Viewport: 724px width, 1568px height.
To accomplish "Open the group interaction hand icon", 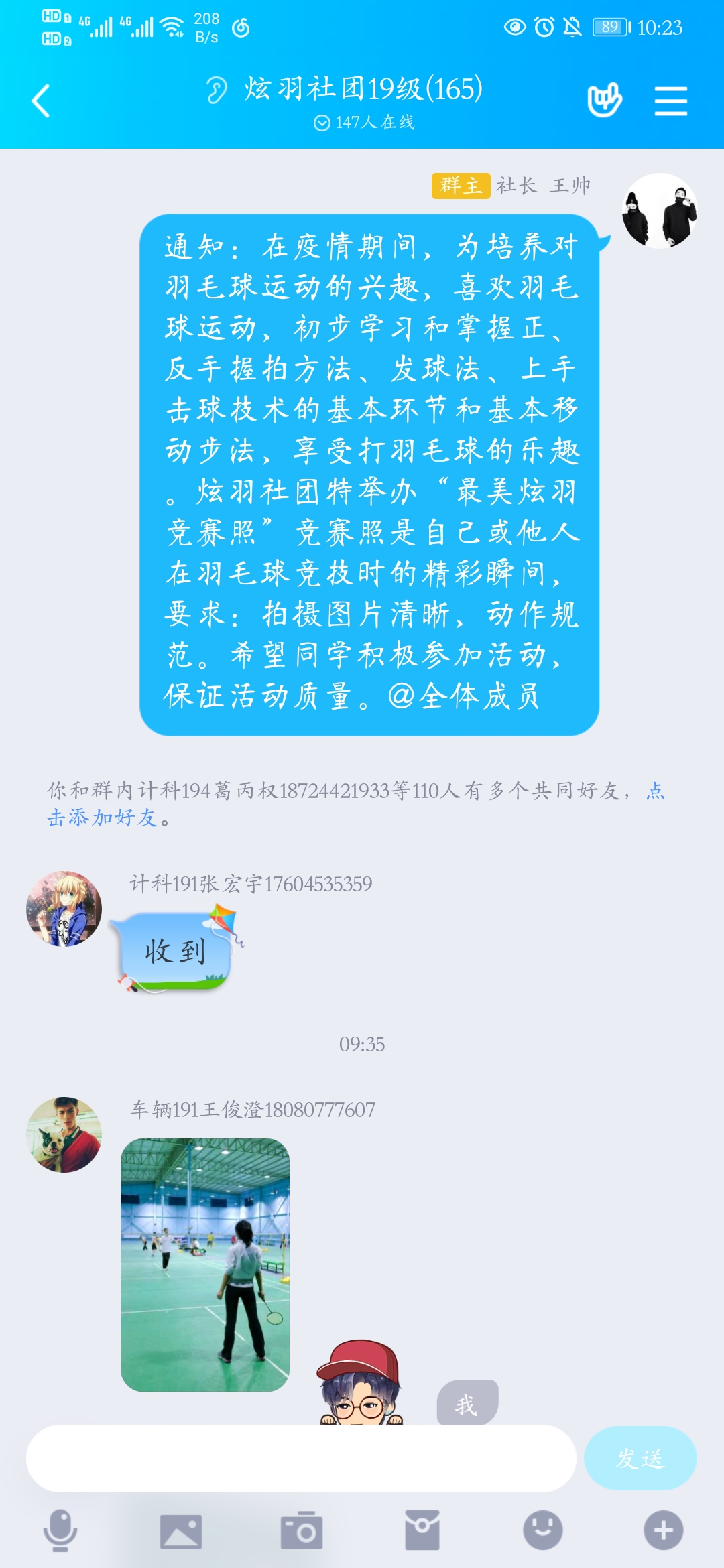I will pyautogui.click(x=604, y=101).
